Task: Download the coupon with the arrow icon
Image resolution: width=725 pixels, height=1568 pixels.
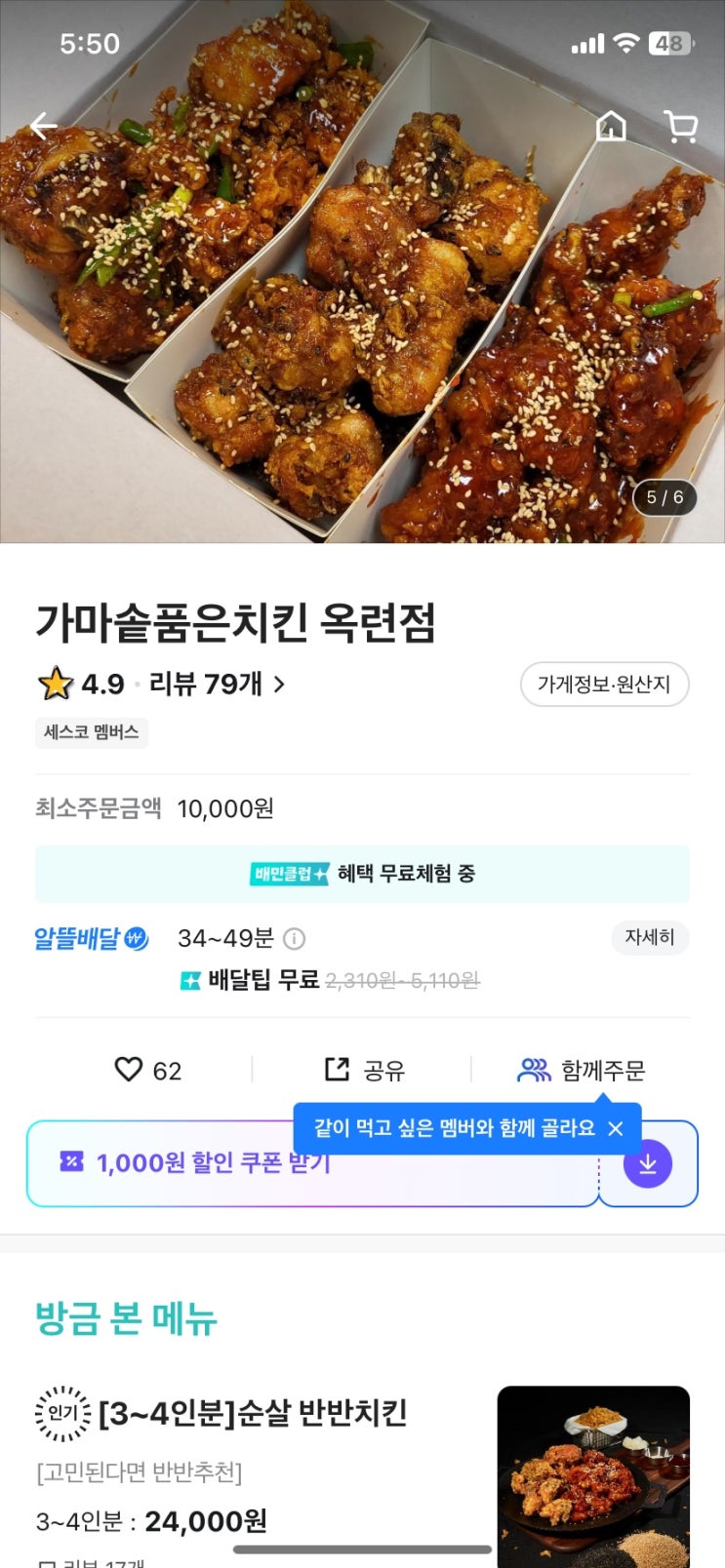Action: [x=648, y=1163]
